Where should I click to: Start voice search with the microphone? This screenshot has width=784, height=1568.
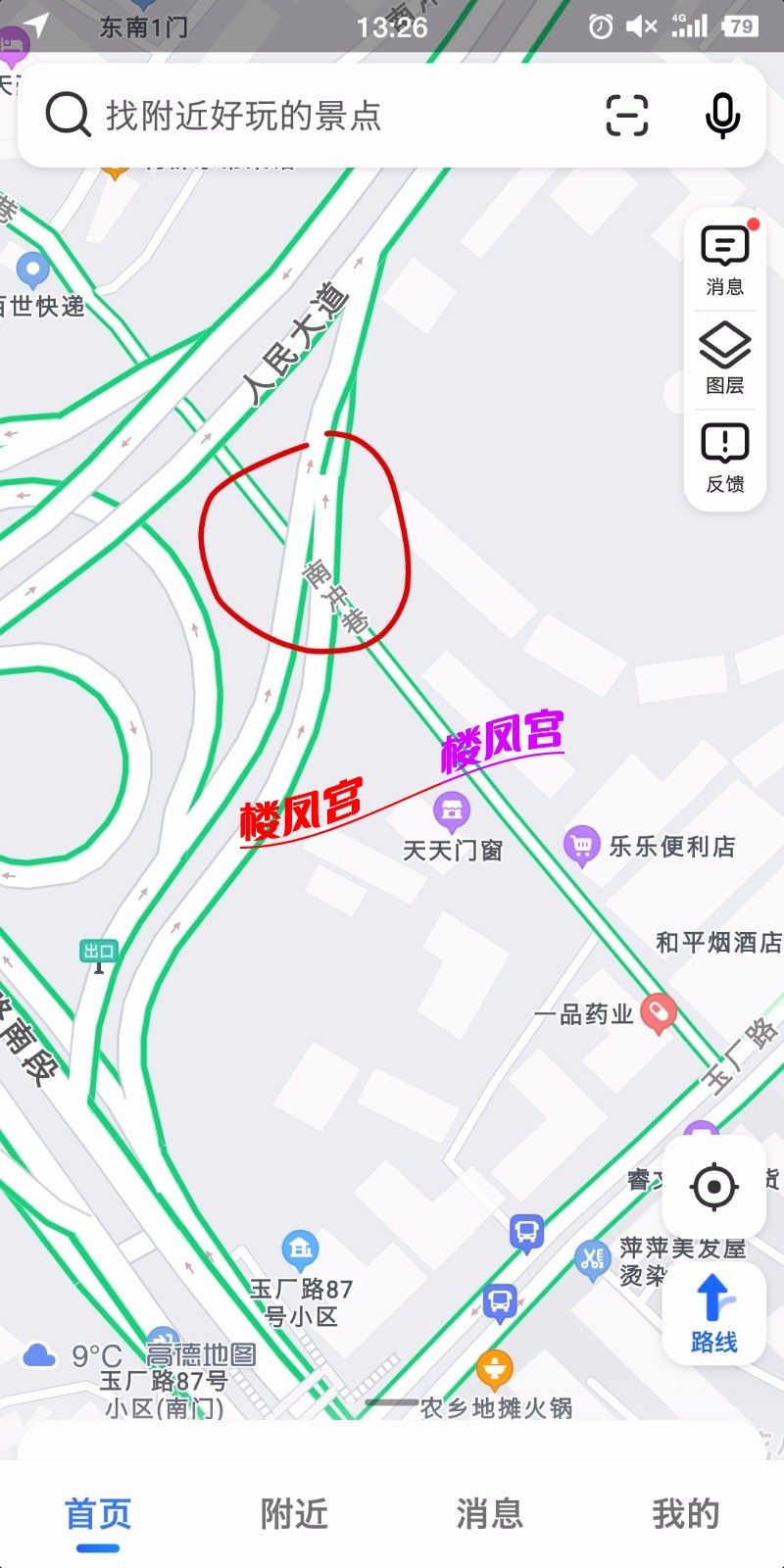click(723, 116)
